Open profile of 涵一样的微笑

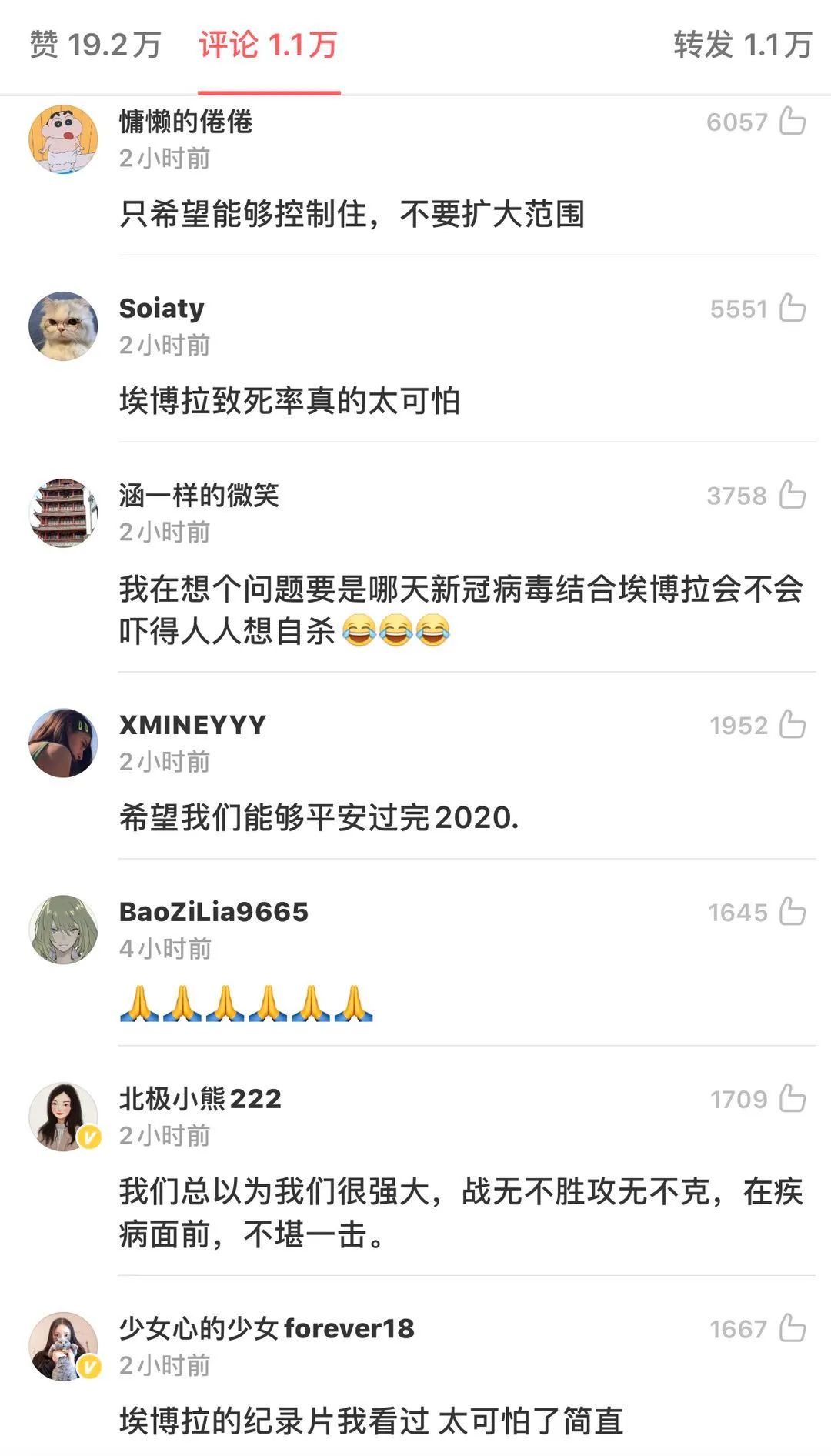(63, 513)
